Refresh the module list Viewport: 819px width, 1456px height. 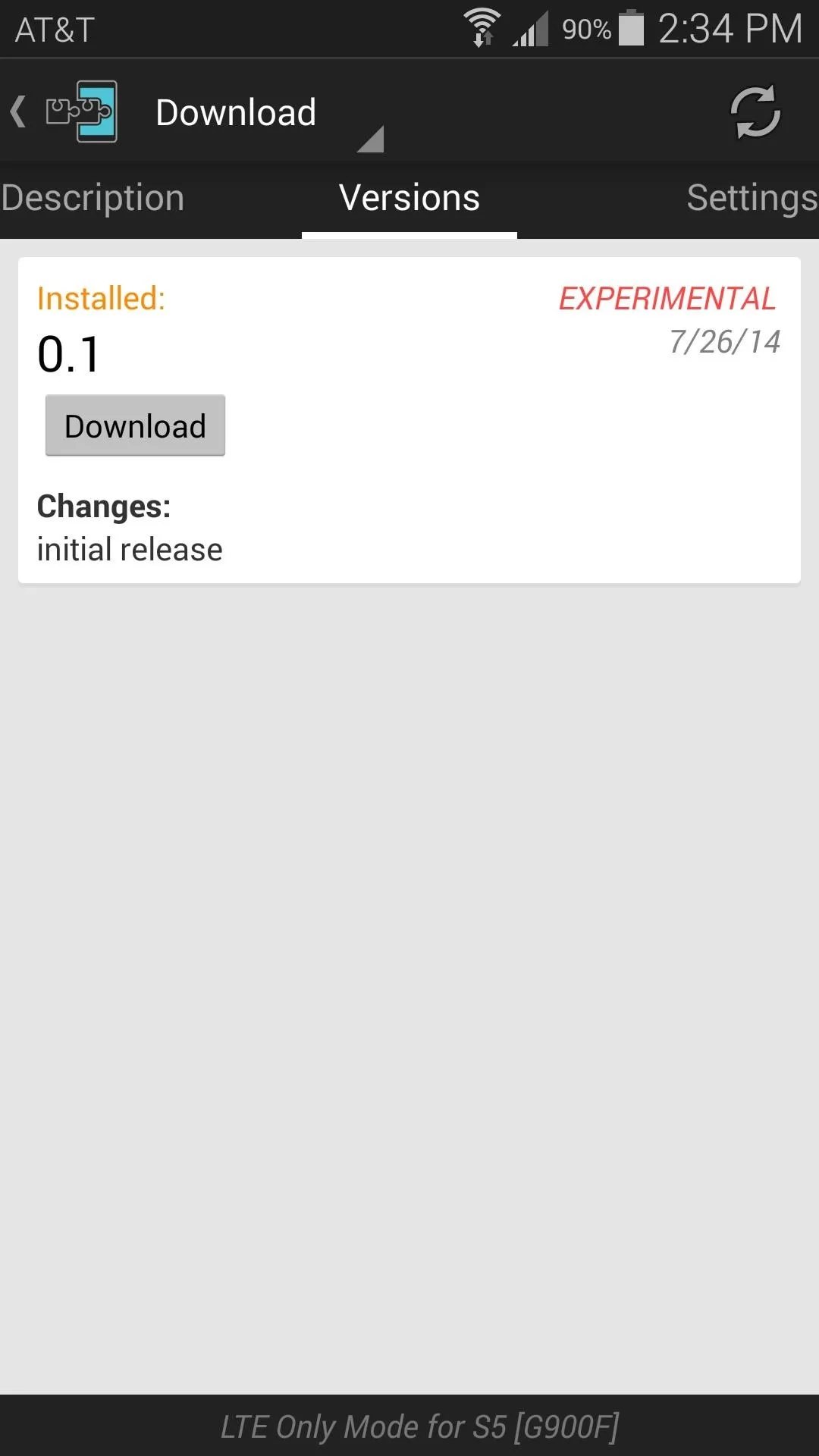pyautogui.click(x=755, y=112)
